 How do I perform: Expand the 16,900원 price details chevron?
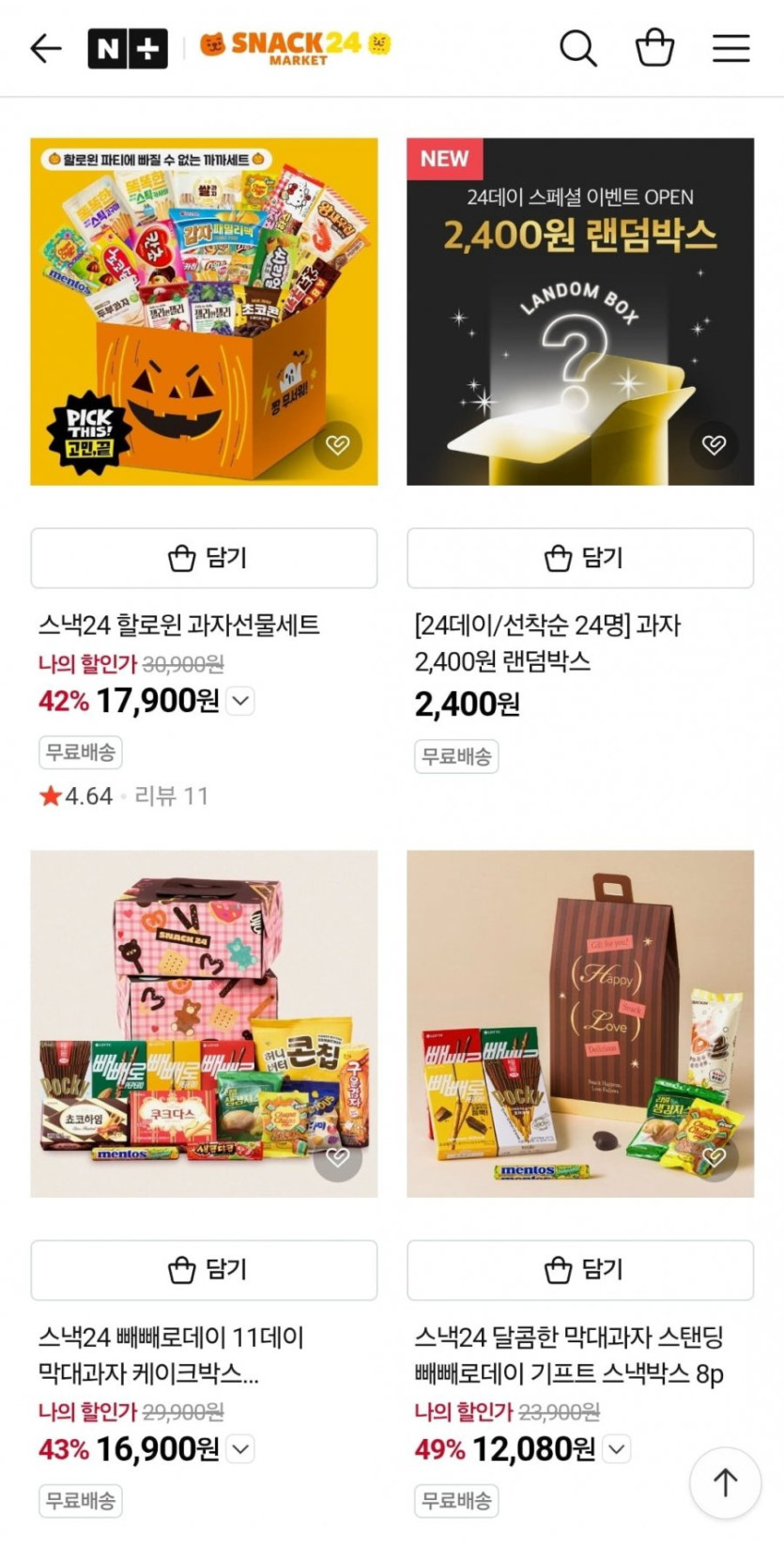241,1449
